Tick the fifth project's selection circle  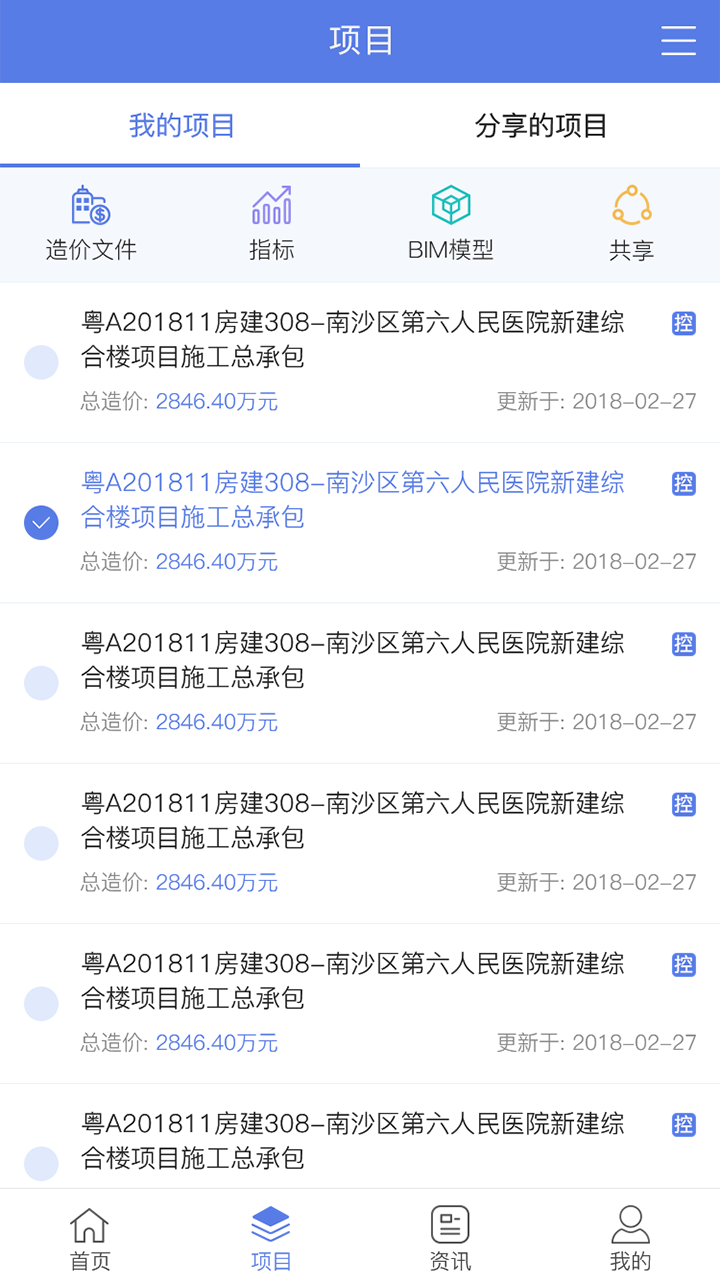coord(41,1003)
